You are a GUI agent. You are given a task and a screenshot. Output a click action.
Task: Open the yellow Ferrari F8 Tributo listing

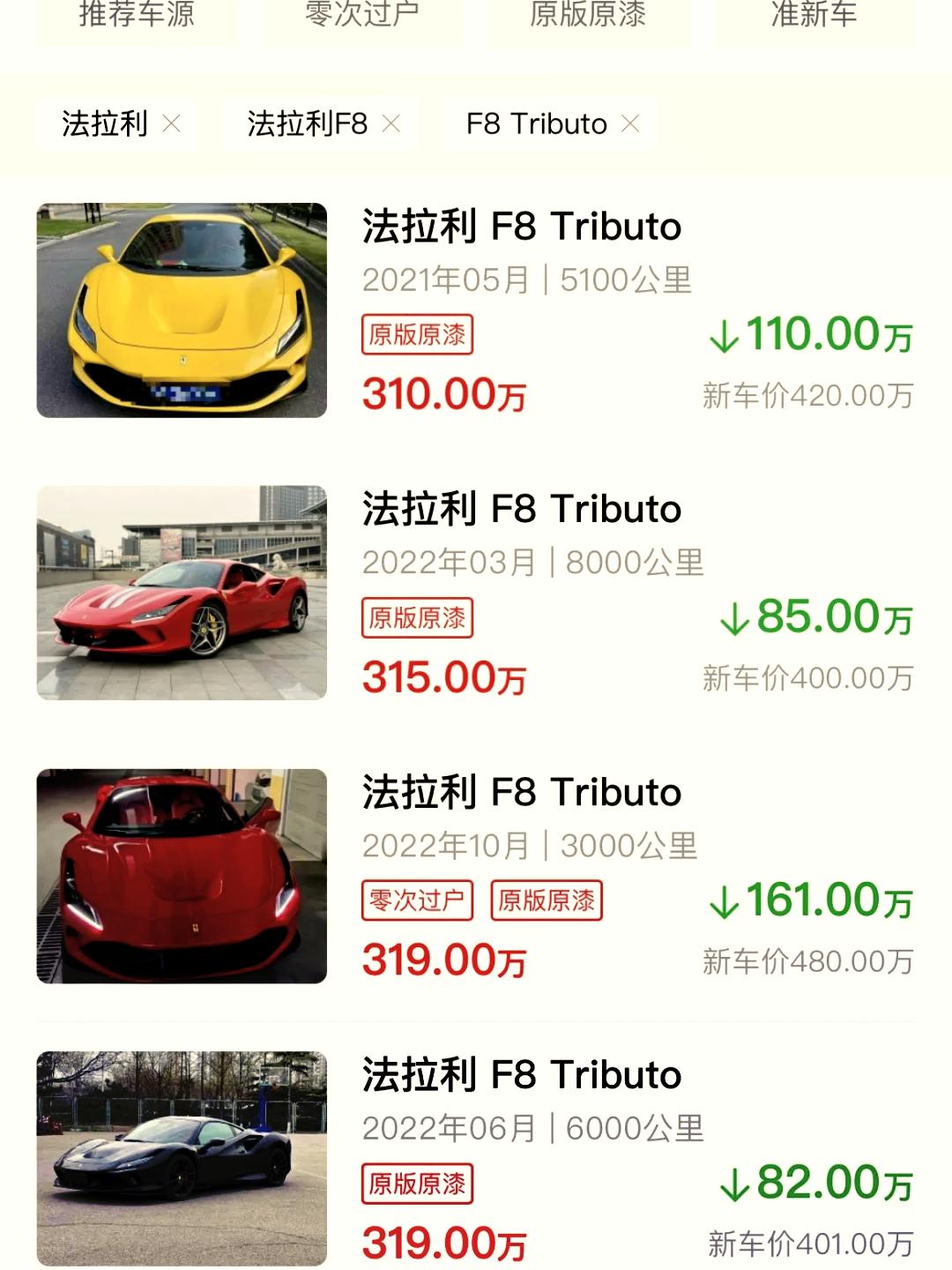522,228
